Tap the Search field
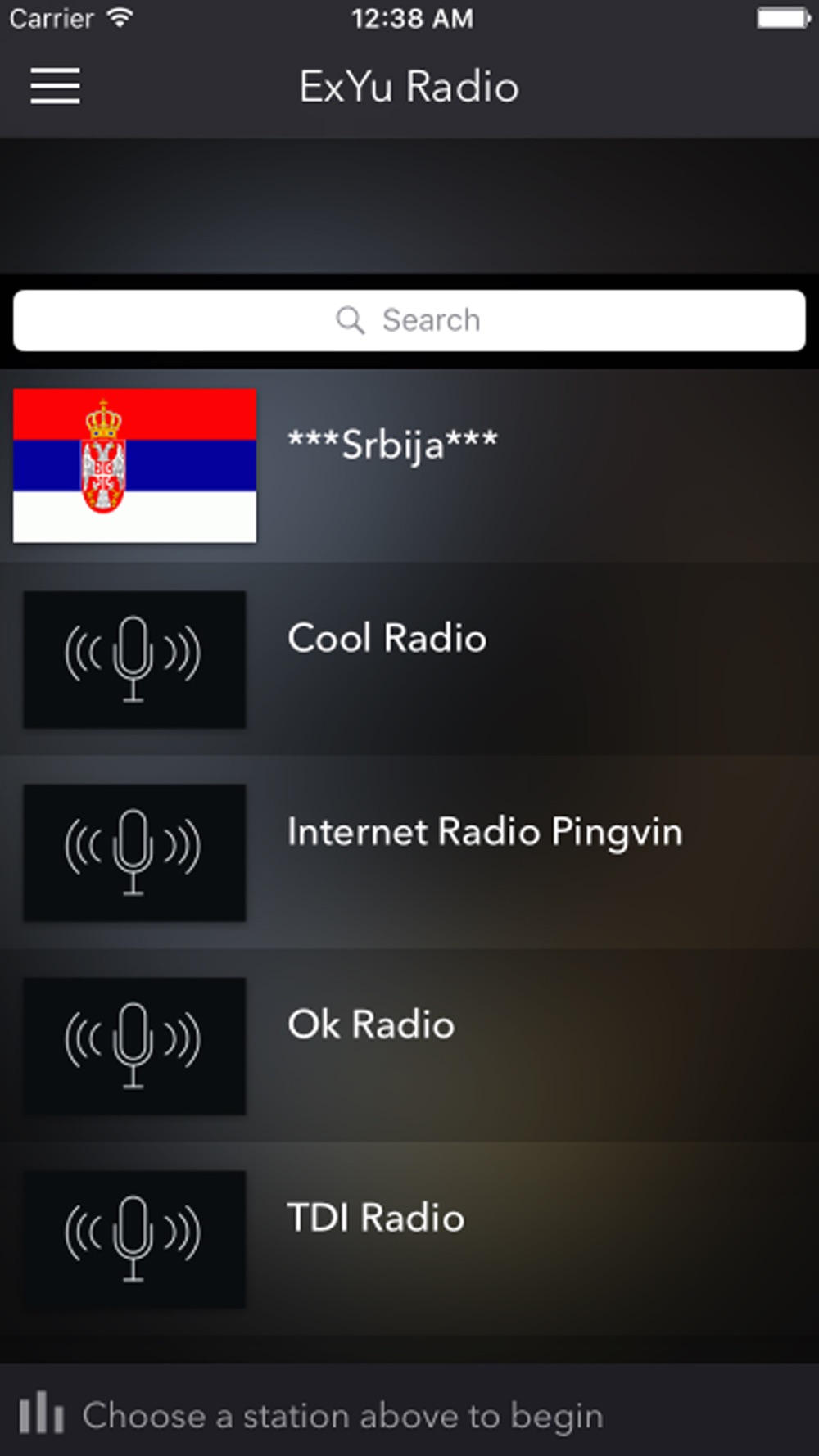Viewport: 819px width, 1456px height. (409, 320)
